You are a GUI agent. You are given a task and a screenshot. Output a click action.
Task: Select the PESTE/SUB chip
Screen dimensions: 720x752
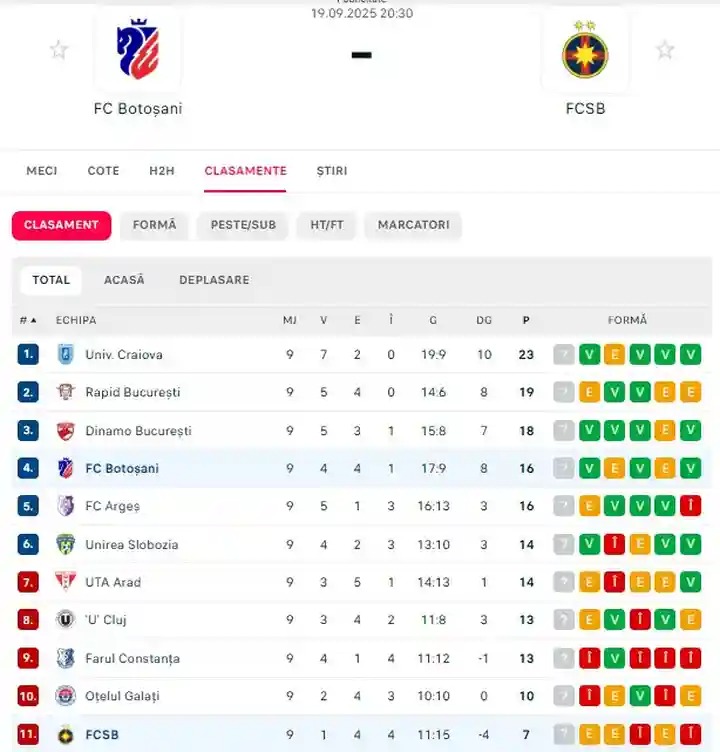[x=243, y=225]
